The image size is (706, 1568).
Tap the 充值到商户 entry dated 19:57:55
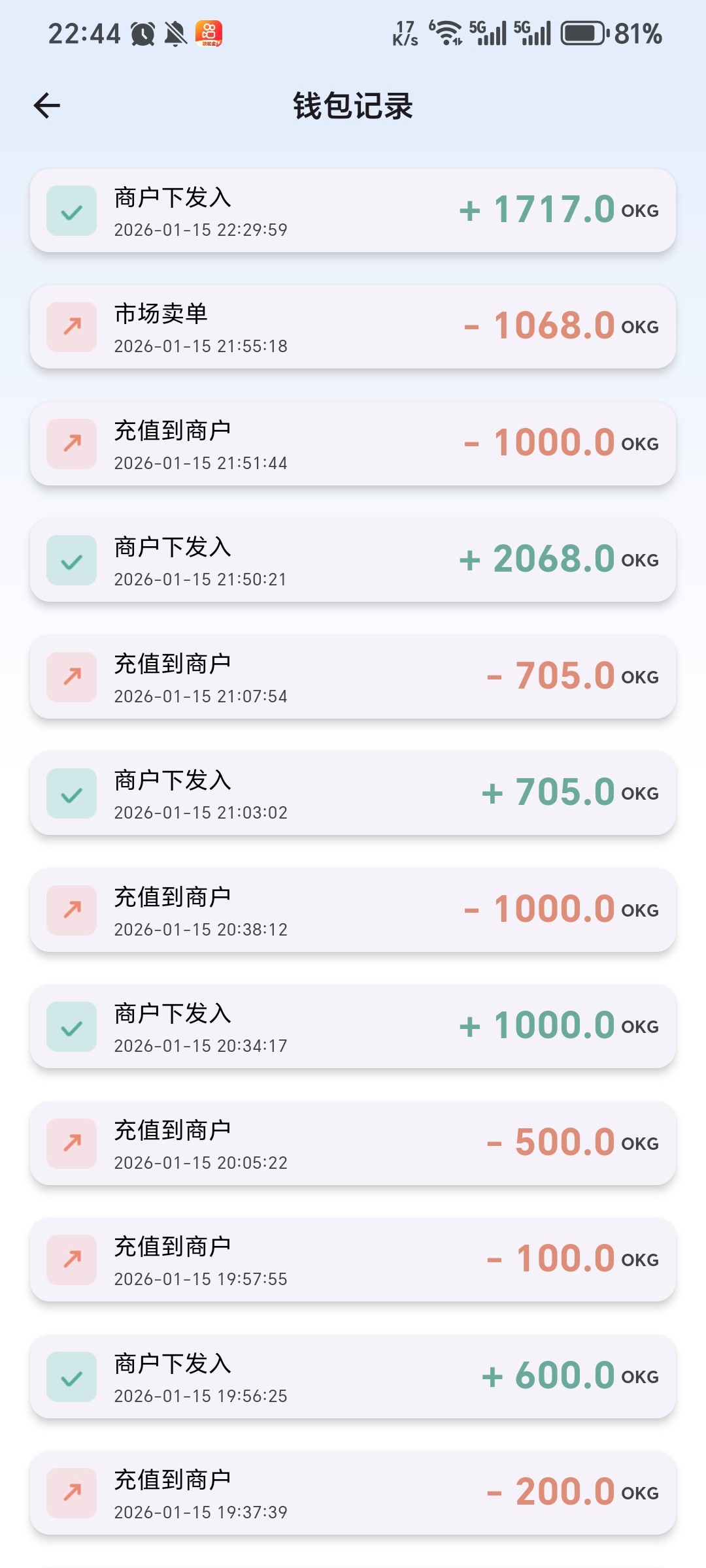click(353, 1259)
